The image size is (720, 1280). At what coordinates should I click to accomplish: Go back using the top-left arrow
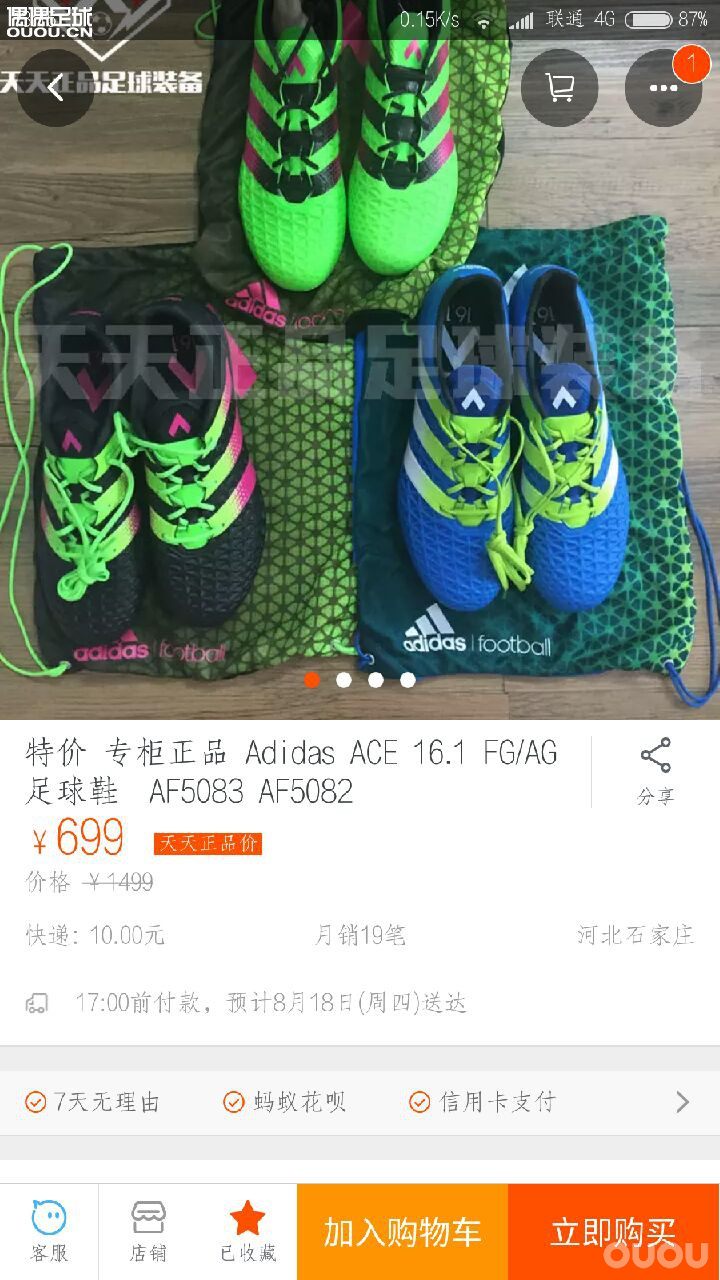[55, 88]
